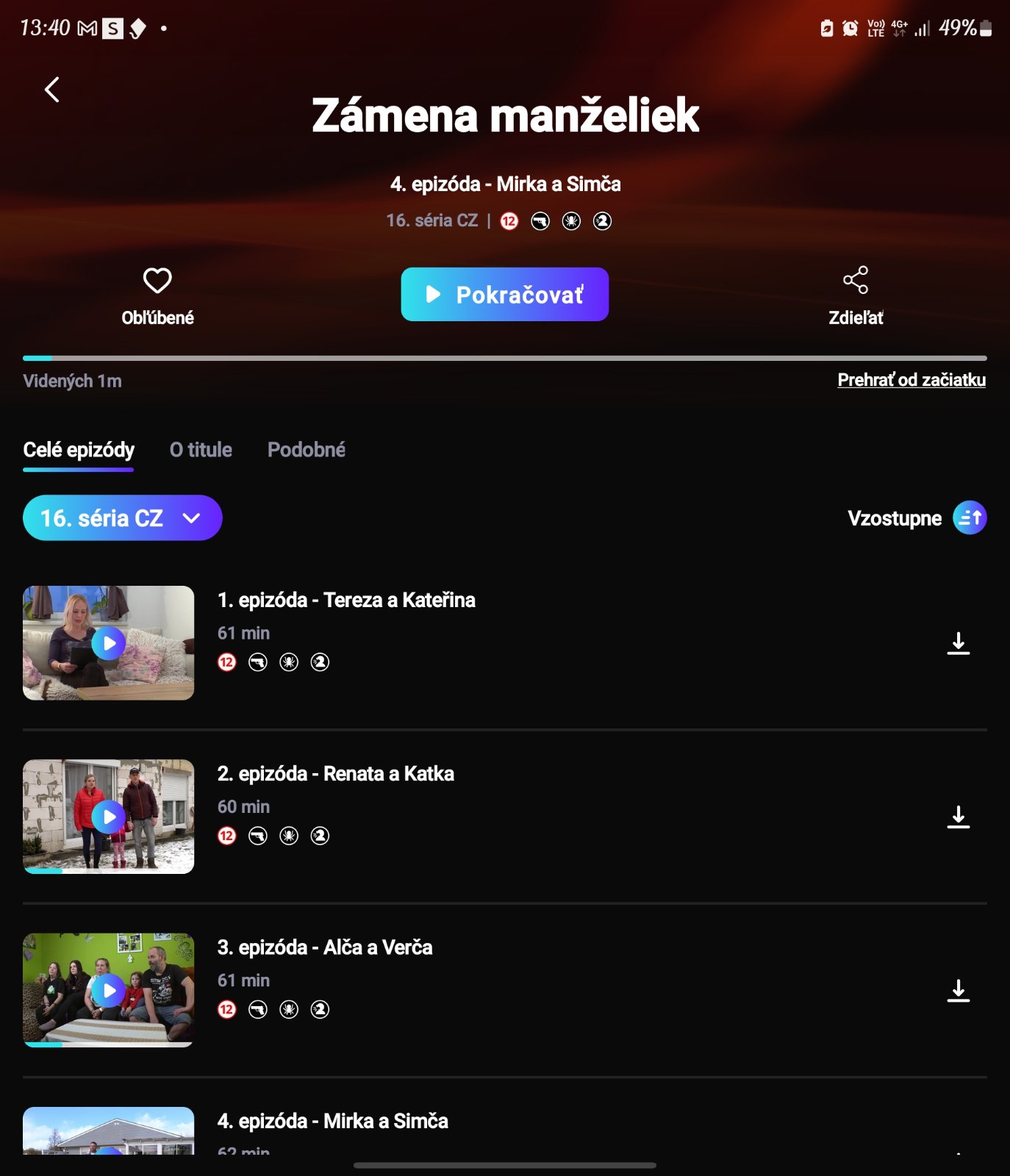1010x1176 pixels.
Task: Expand the 16. séria CZ dropdown
Action: pyautogui.click(x=122, y=518)
